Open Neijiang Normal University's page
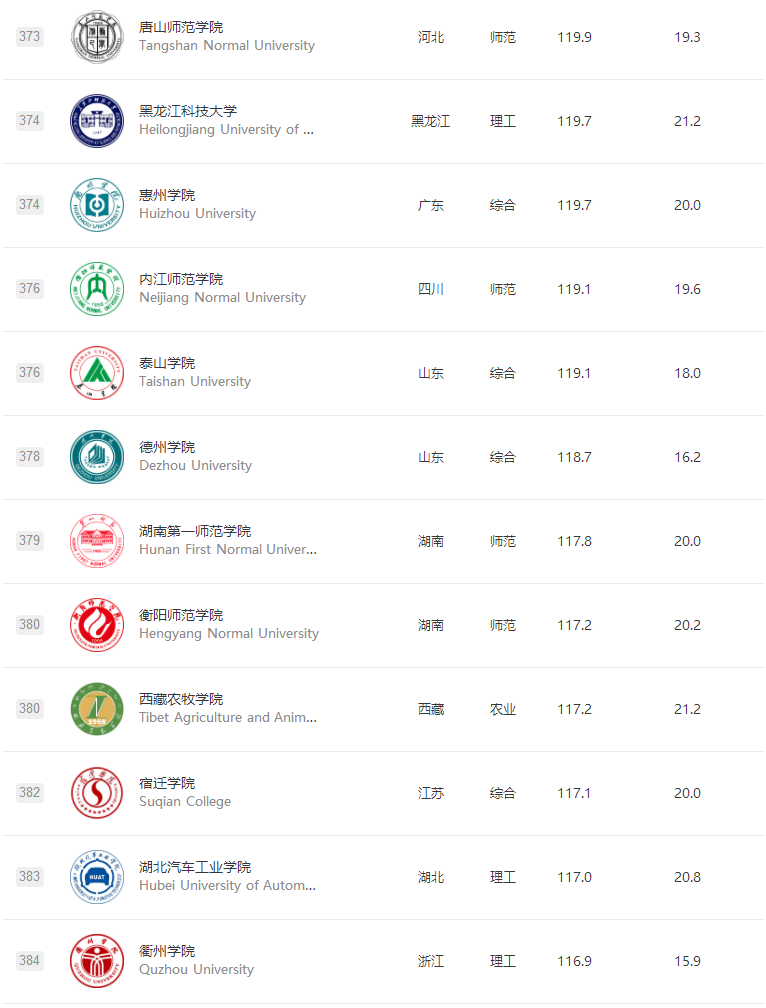This screenshot has height=1008, width=766. coord(181,279)
